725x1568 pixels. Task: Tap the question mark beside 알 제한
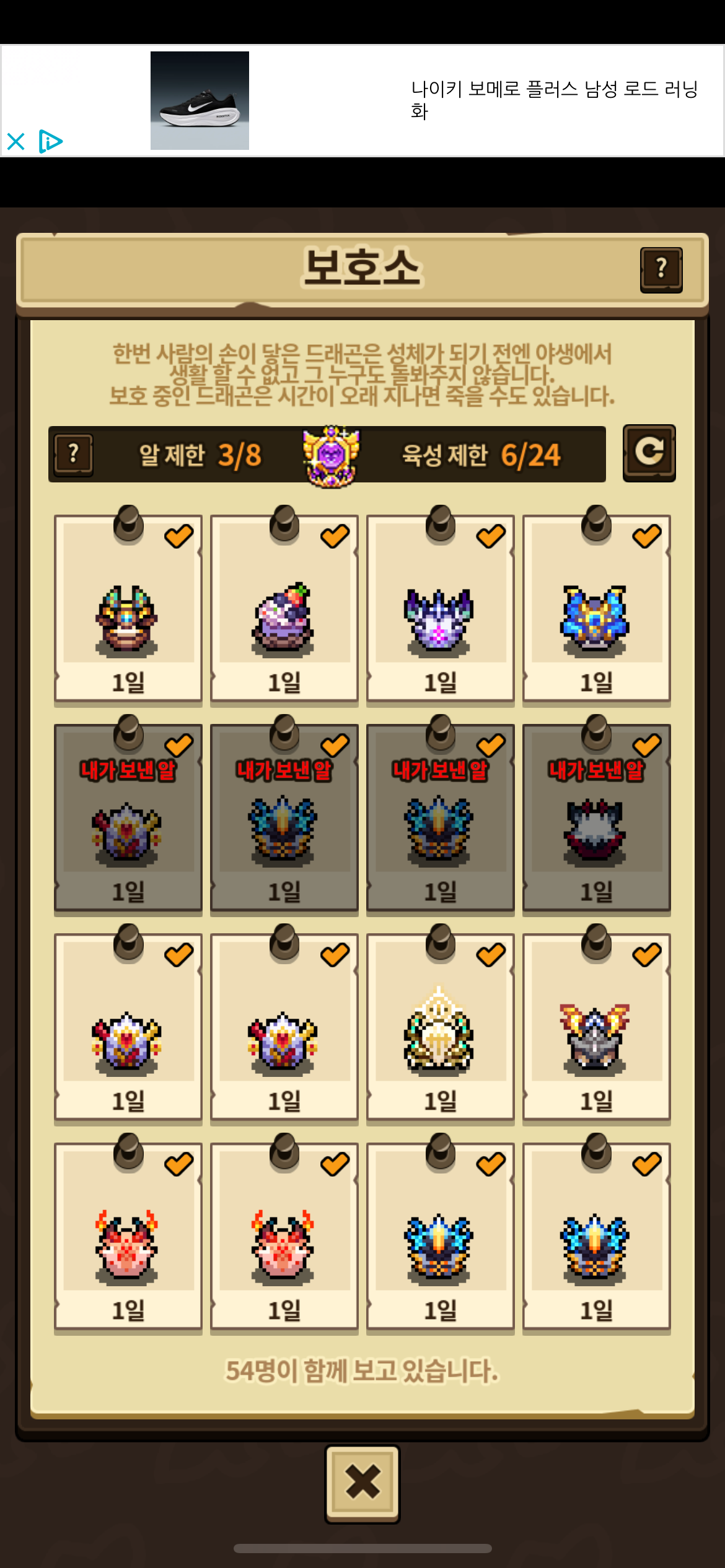(x=73, y=455)
